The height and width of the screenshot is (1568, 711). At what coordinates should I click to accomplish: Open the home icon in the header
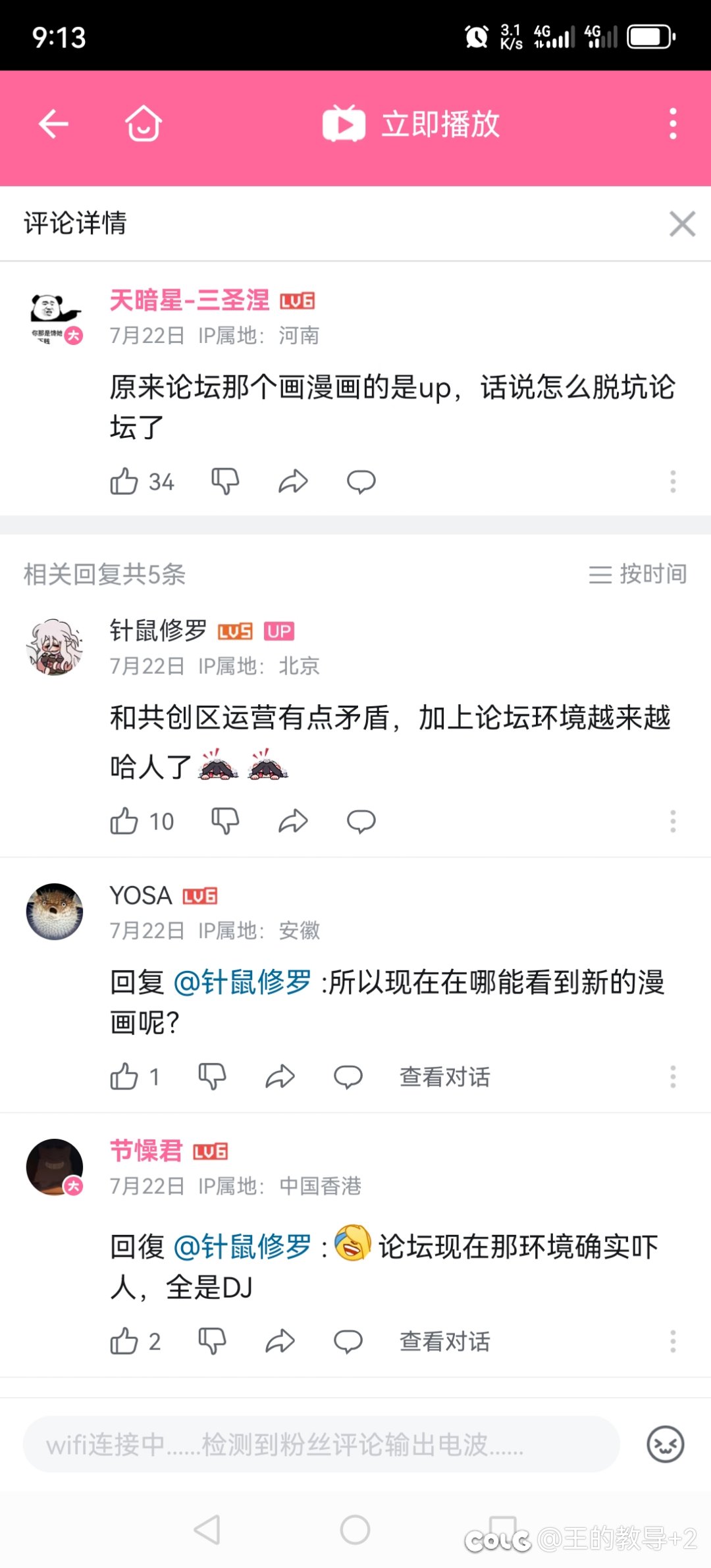click(144, 124)
